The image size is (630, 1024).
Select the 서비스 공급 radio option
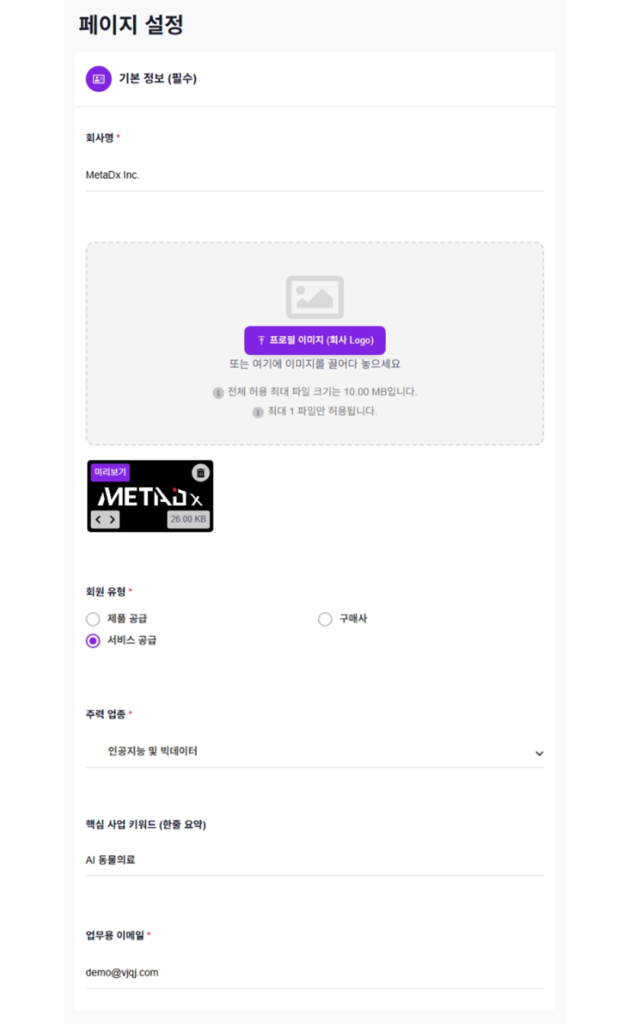point(93,641)
